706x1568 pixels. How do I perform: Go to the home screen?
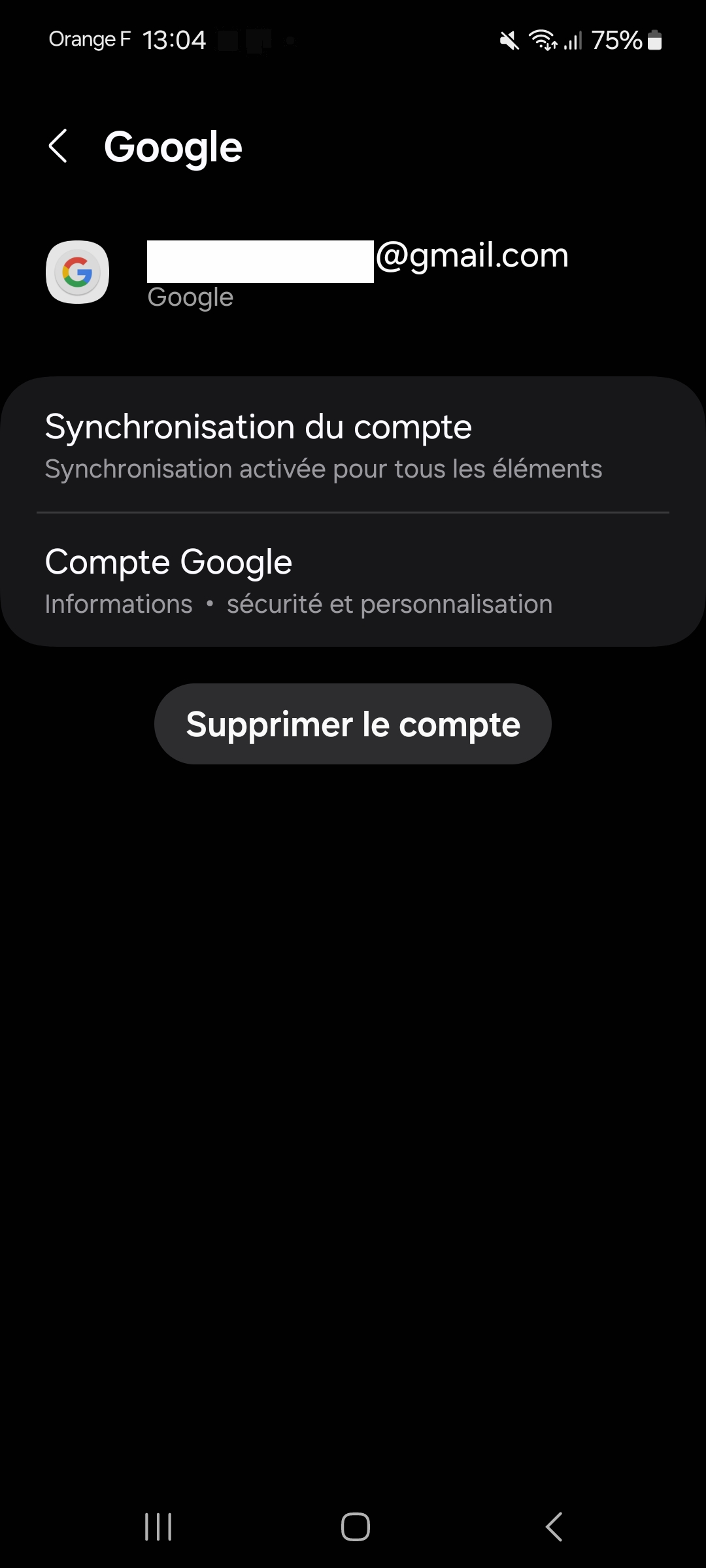(355, 1527)
